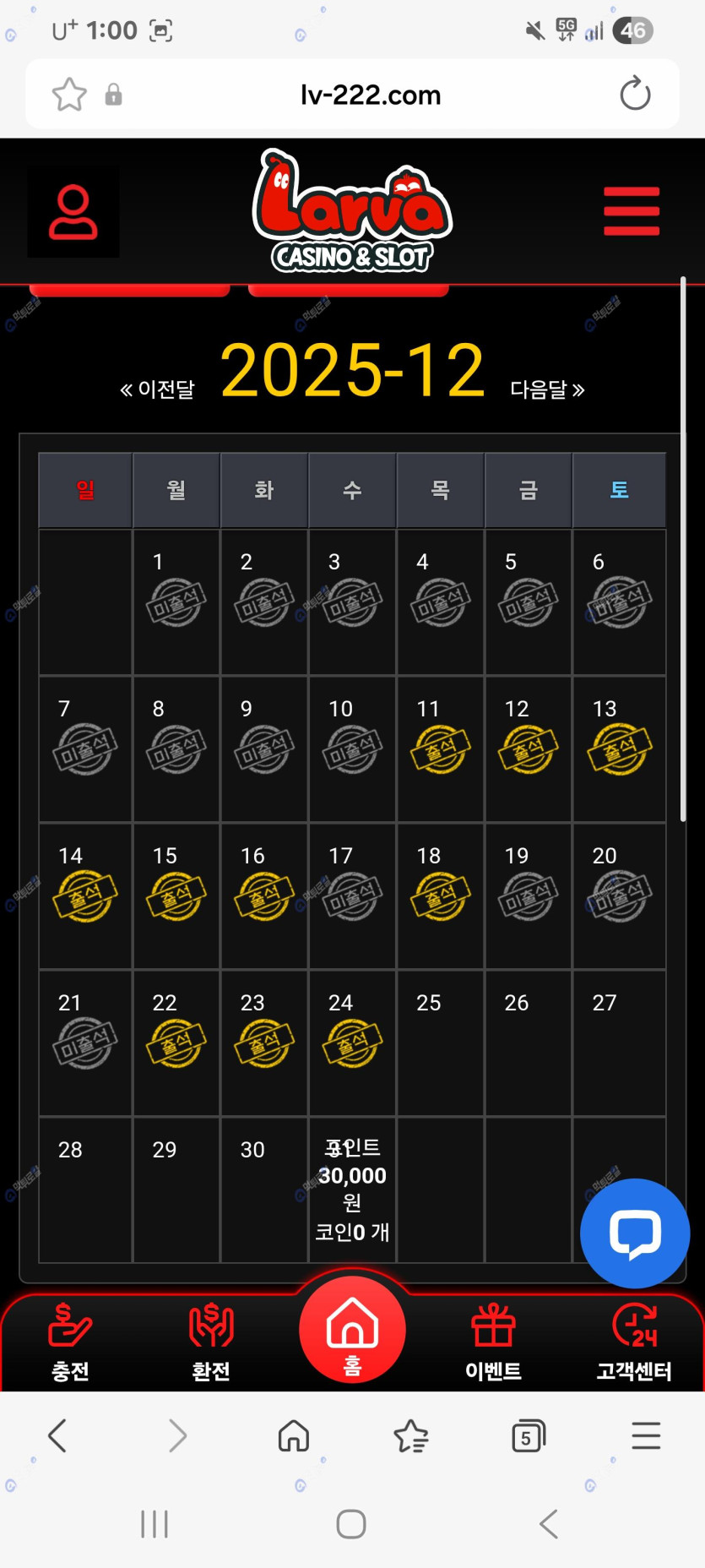Reload the page in browser
Screen dimensions: 705x1568
coord(635,94)
